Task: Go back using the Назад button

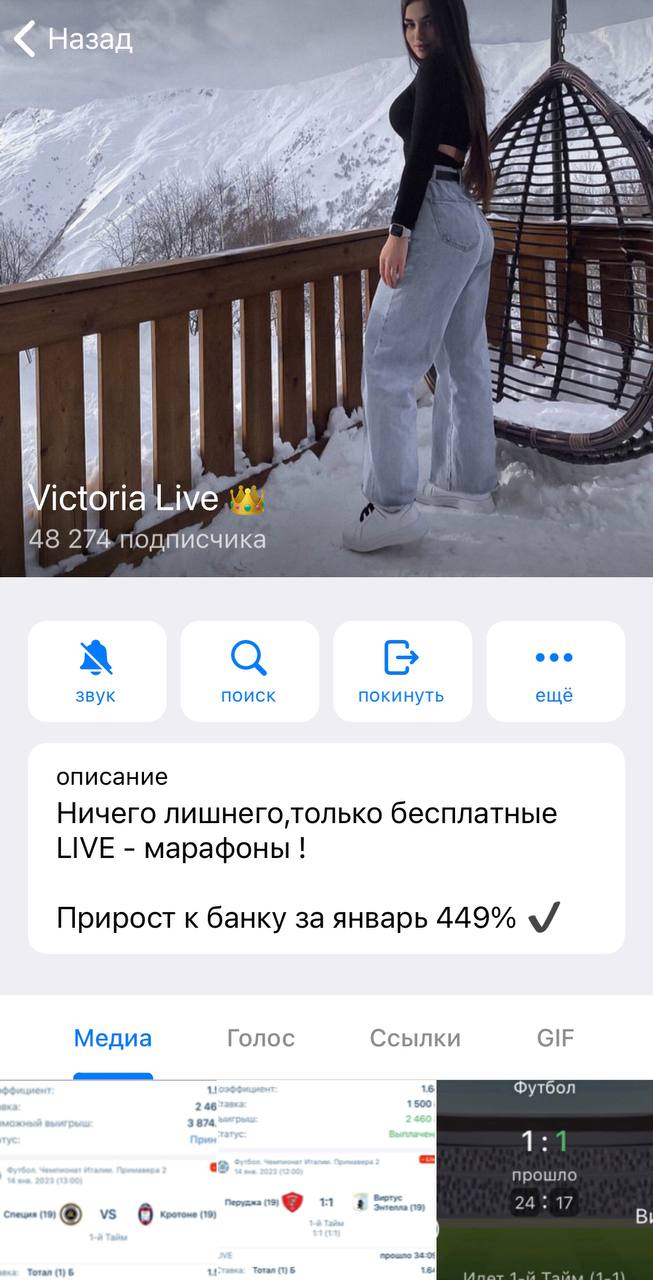Action: coord(72,40)
